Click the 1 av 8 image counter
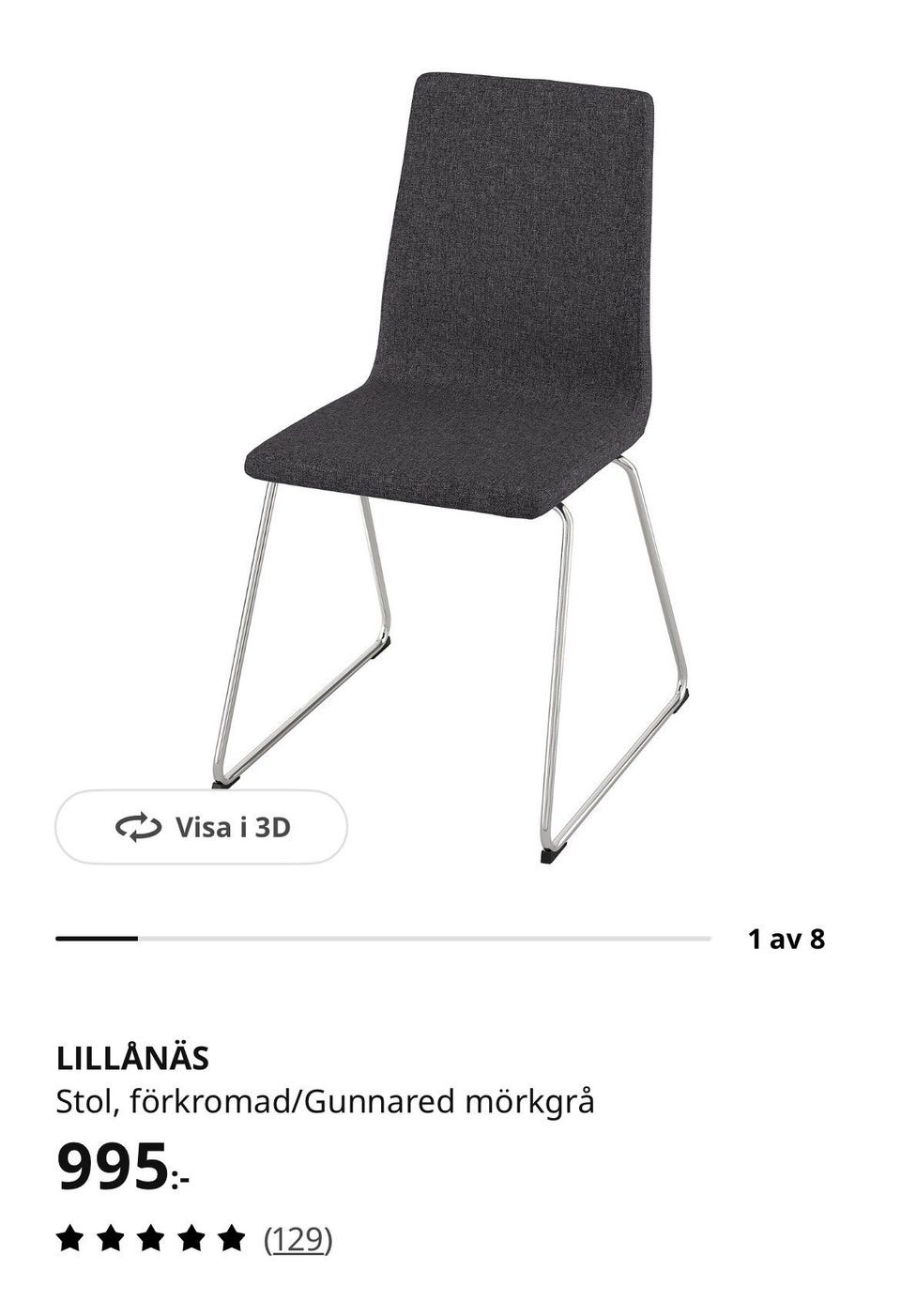The image size is (901, 1316). (788, 937)
